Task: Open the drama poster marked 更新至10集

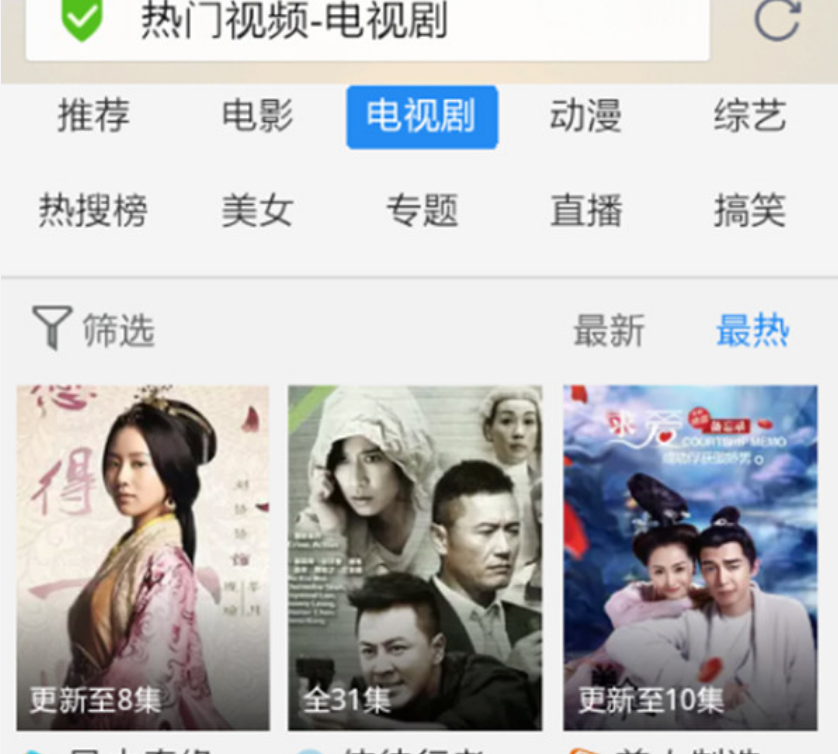Action: (x=689, y=557)
